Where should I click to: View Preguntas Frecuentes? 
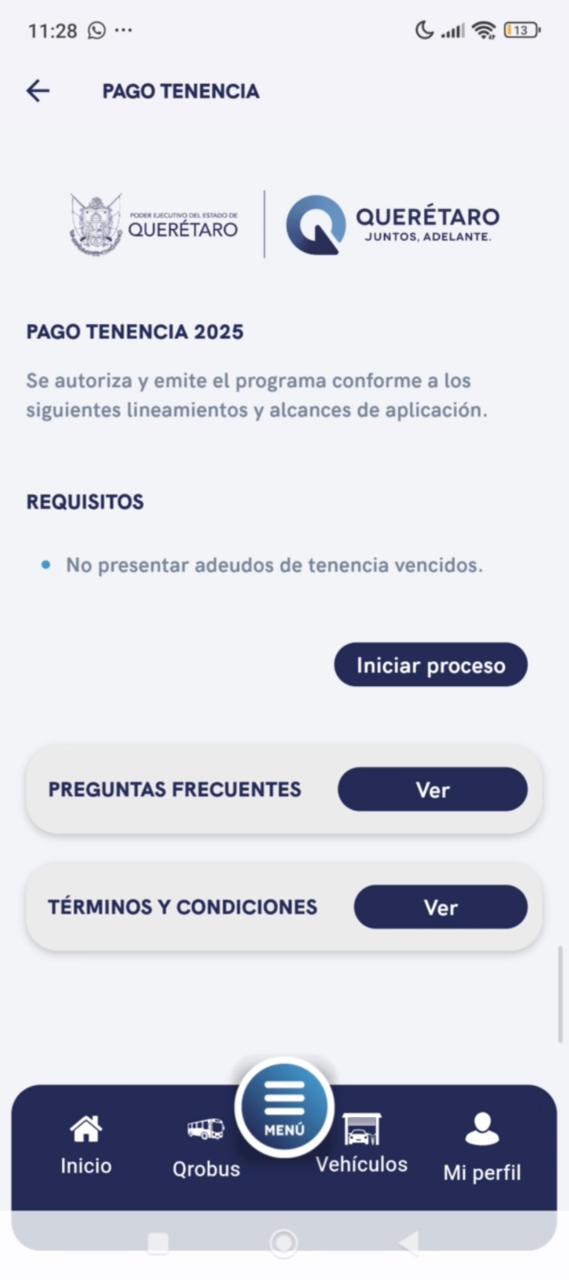[432, 790]
